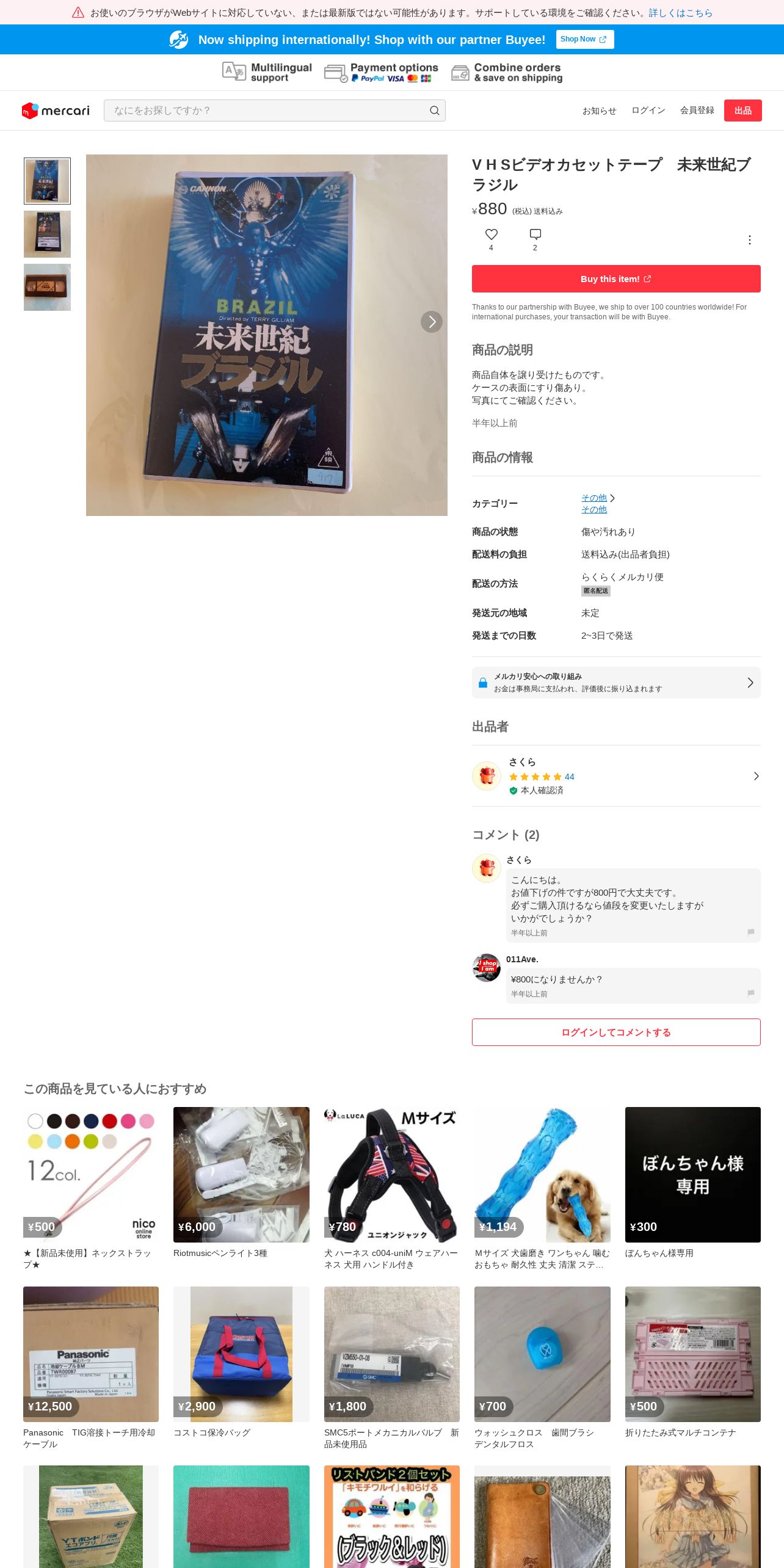Open 会員登録 sign-up
The width and height of the screenshot is (784, 1568).
pos(697,111)
